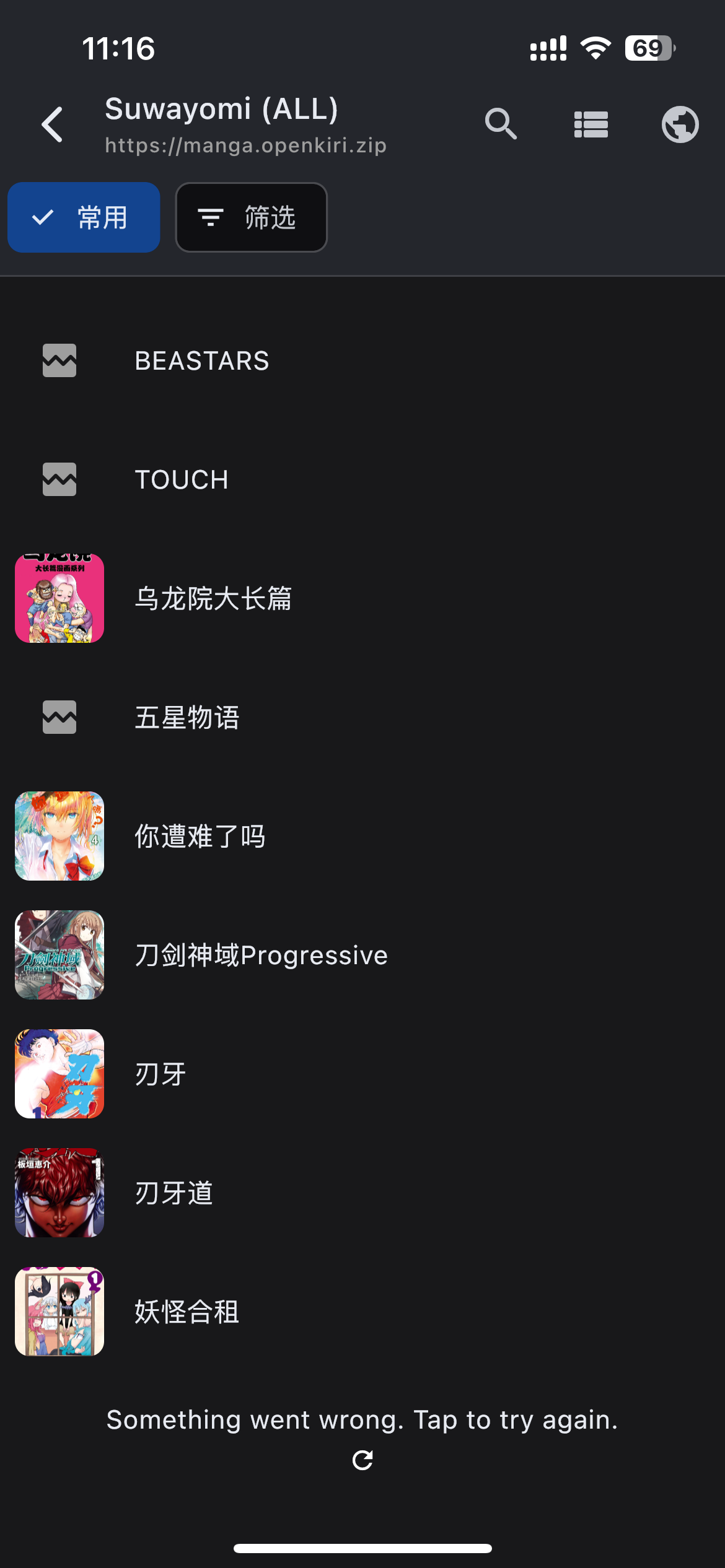This screenshot has width=725, height=1568.
Task: Open the BEASTARS manga entry
Action: click(x=362, y=360)
